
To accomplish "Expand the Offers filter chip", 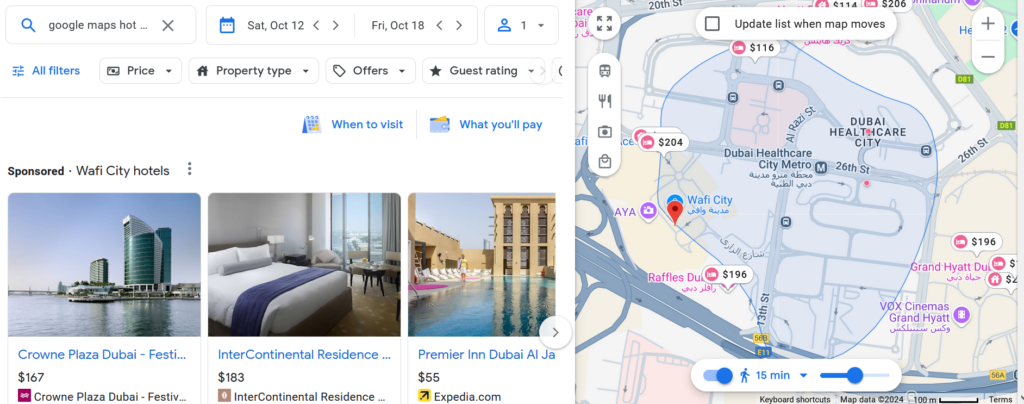I will tap(369, 71).
